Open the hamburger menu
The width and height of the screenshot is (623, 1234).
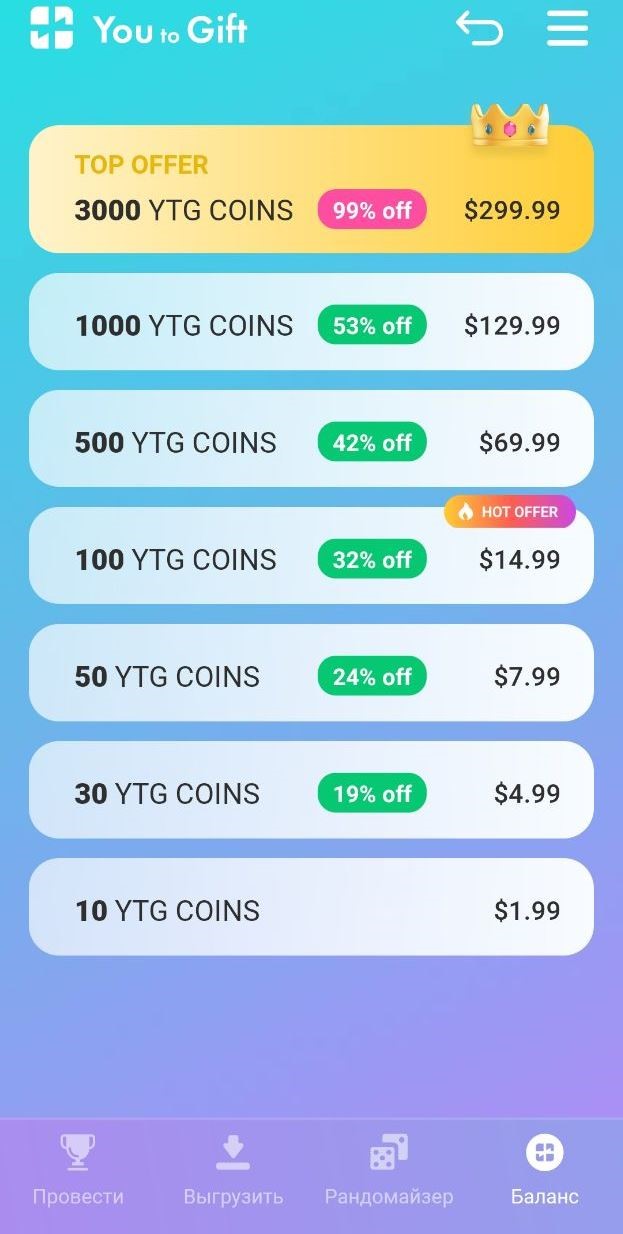(x=567, y=28)
